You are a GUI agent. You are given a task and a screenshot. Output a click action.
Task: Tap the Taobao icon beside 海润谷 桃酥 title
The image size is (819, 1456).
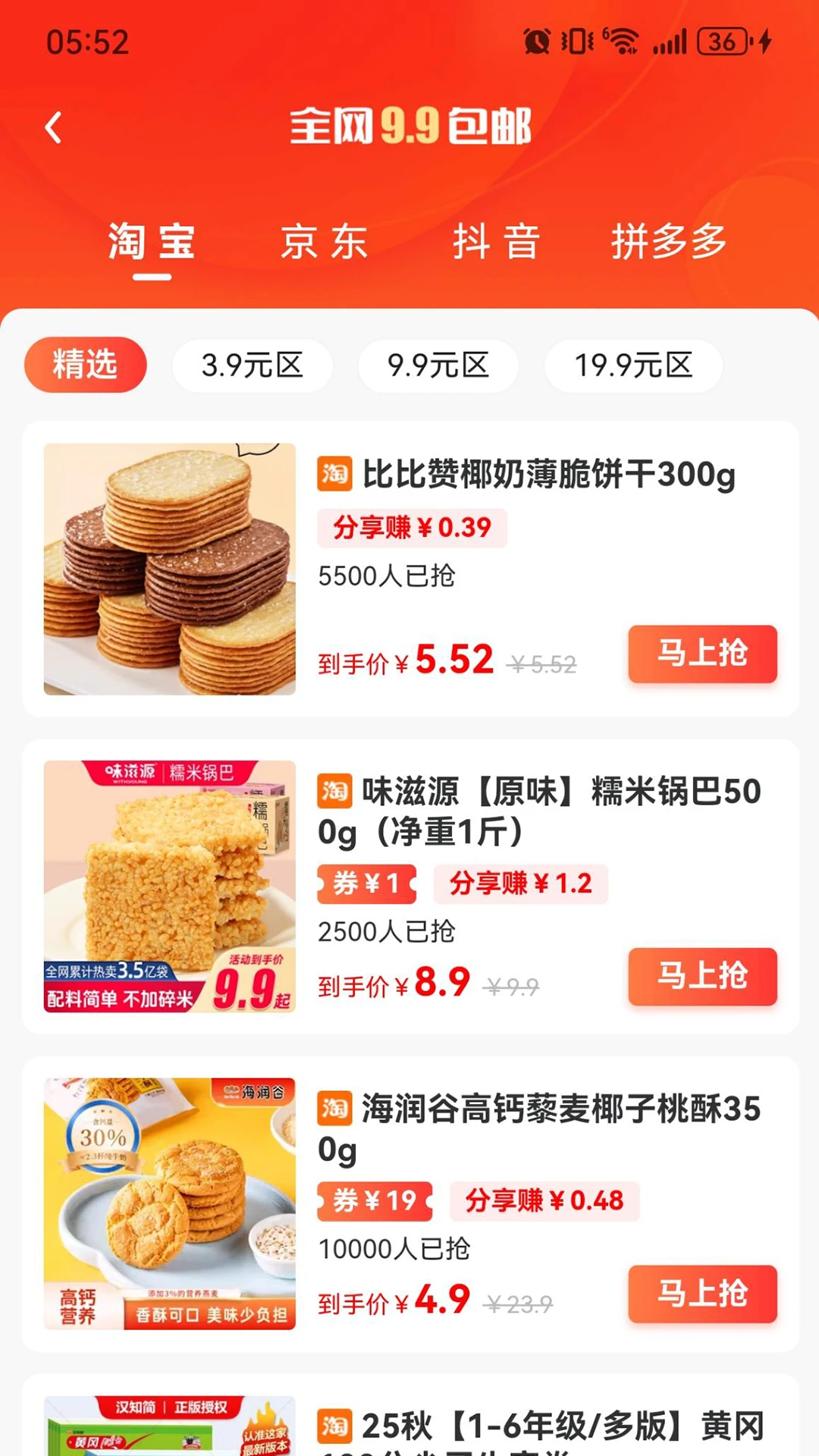coord(334,1109)
